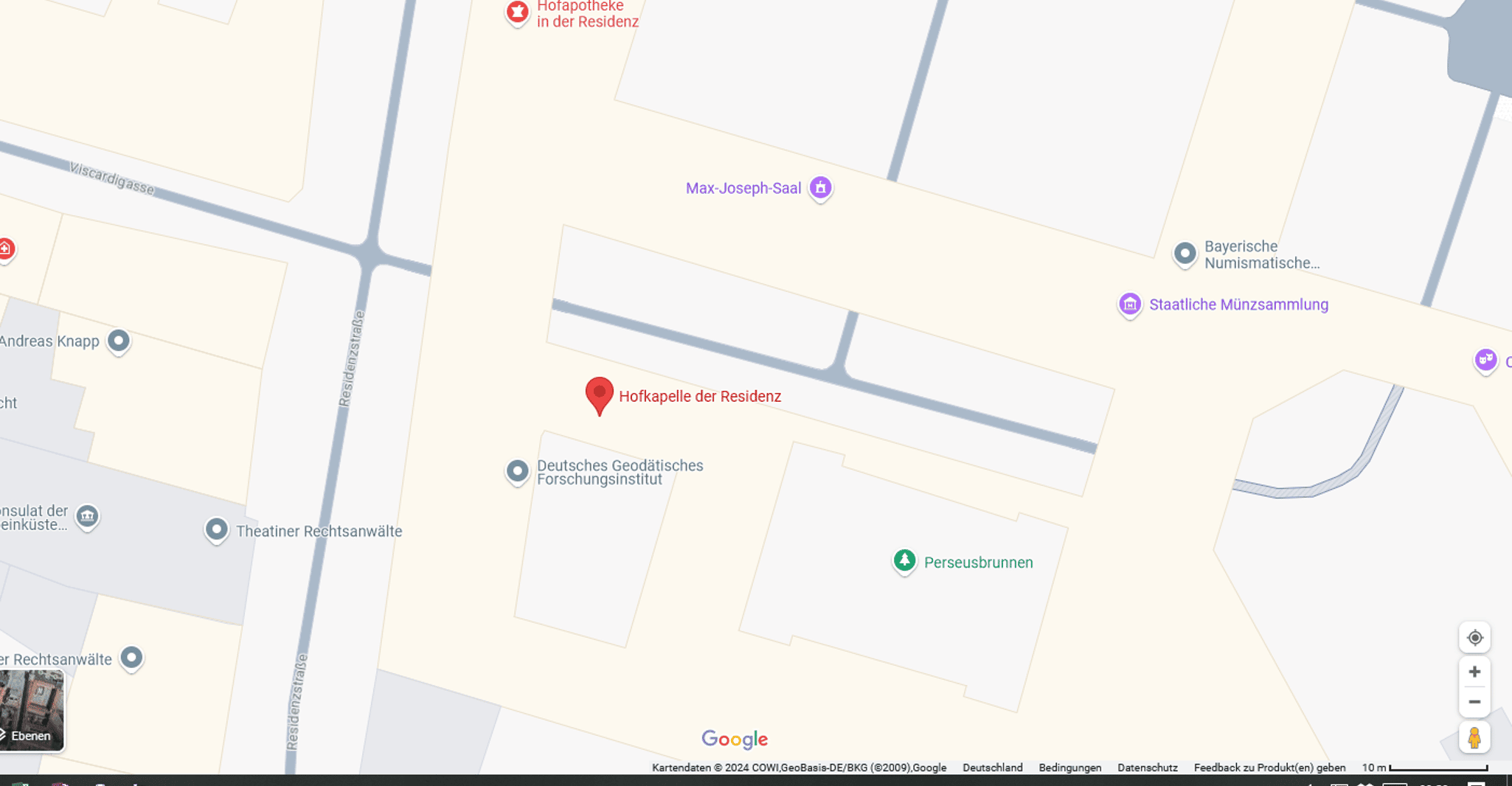Viewport: 1512px width, 786px height.
Task: Open the Deutschland region link
Action: point(992,768)
